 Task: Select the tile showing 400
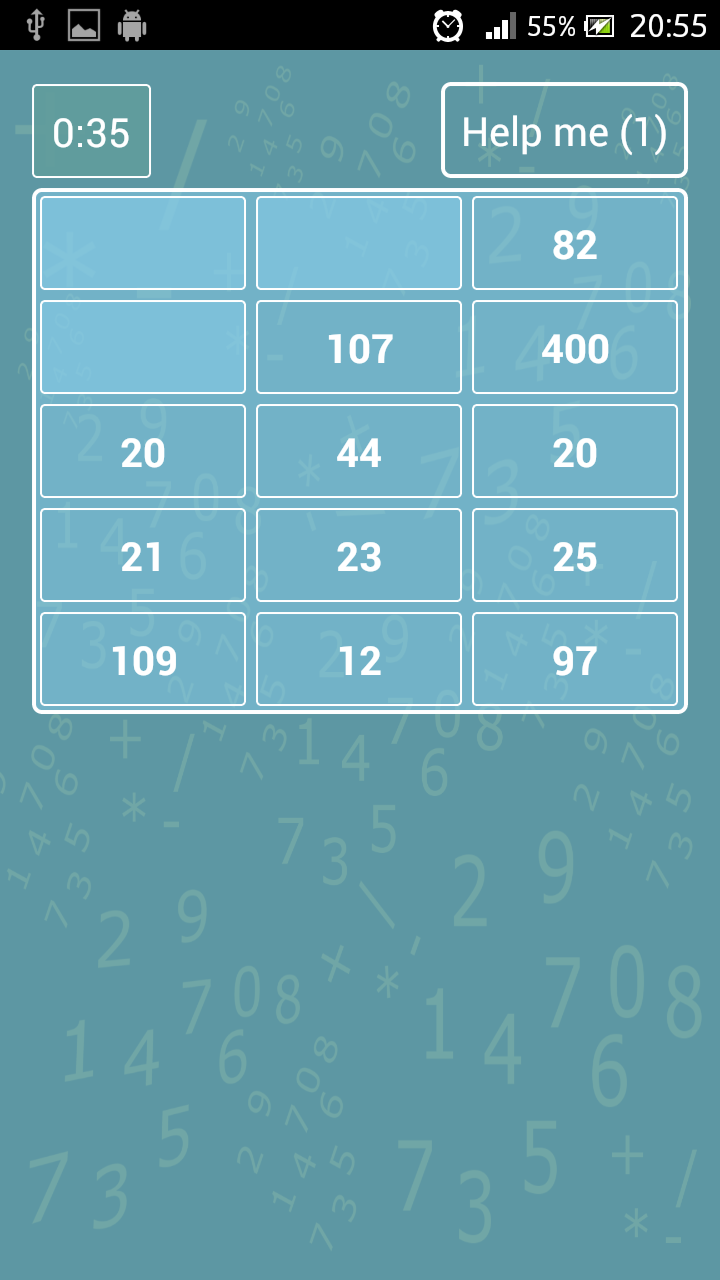pos(575,347)
